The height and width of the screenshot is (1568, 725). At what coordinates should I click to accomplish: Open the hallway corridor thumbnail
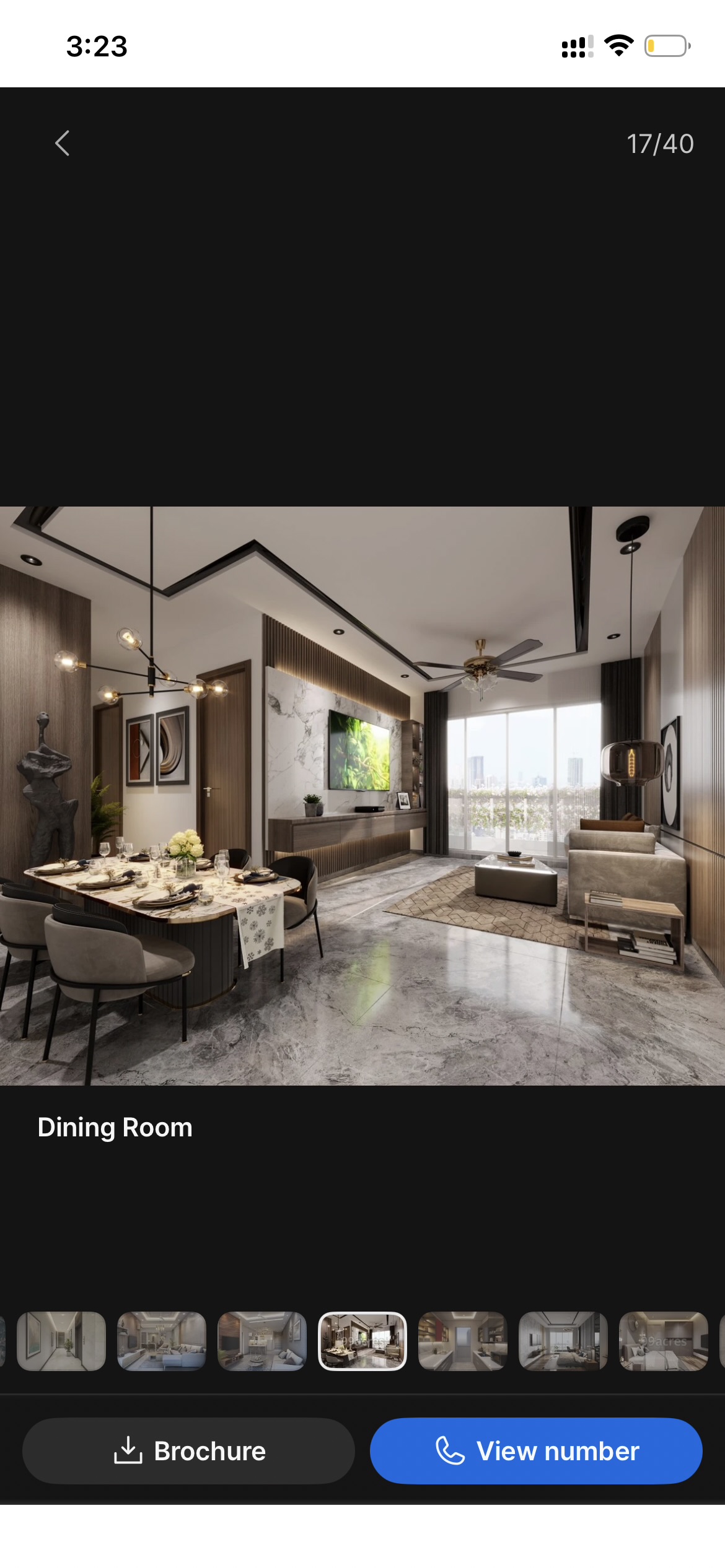point(61,1341)
